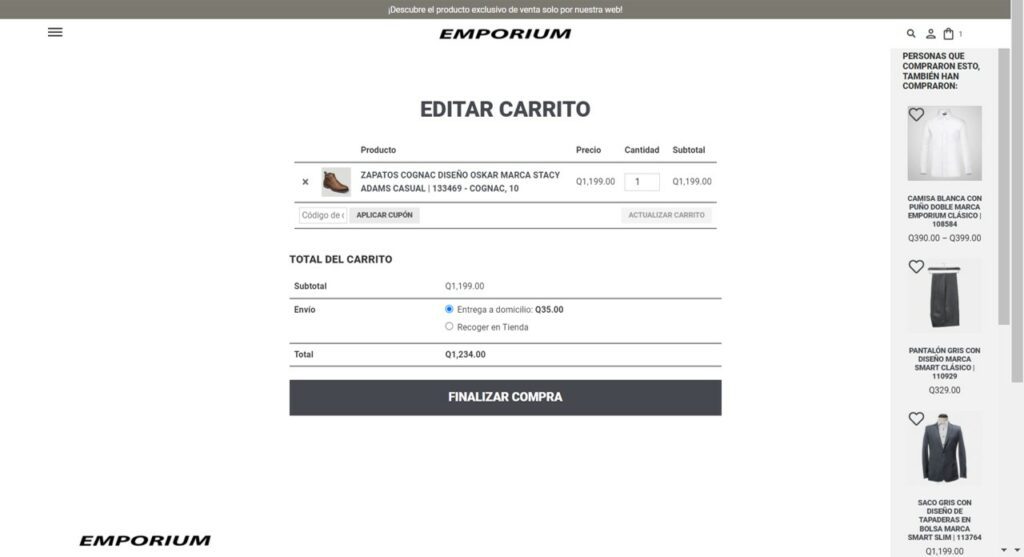Open the Camisa Blanca con Puño Doble product
This screenshot has width=1024, height=557.
point(944,210)
